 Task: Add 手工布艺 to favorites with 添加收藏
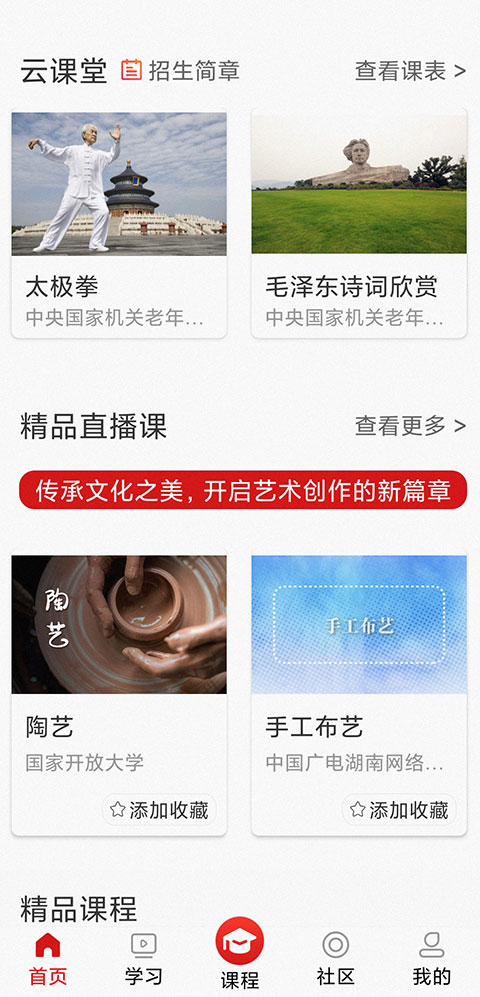[399, 810]
